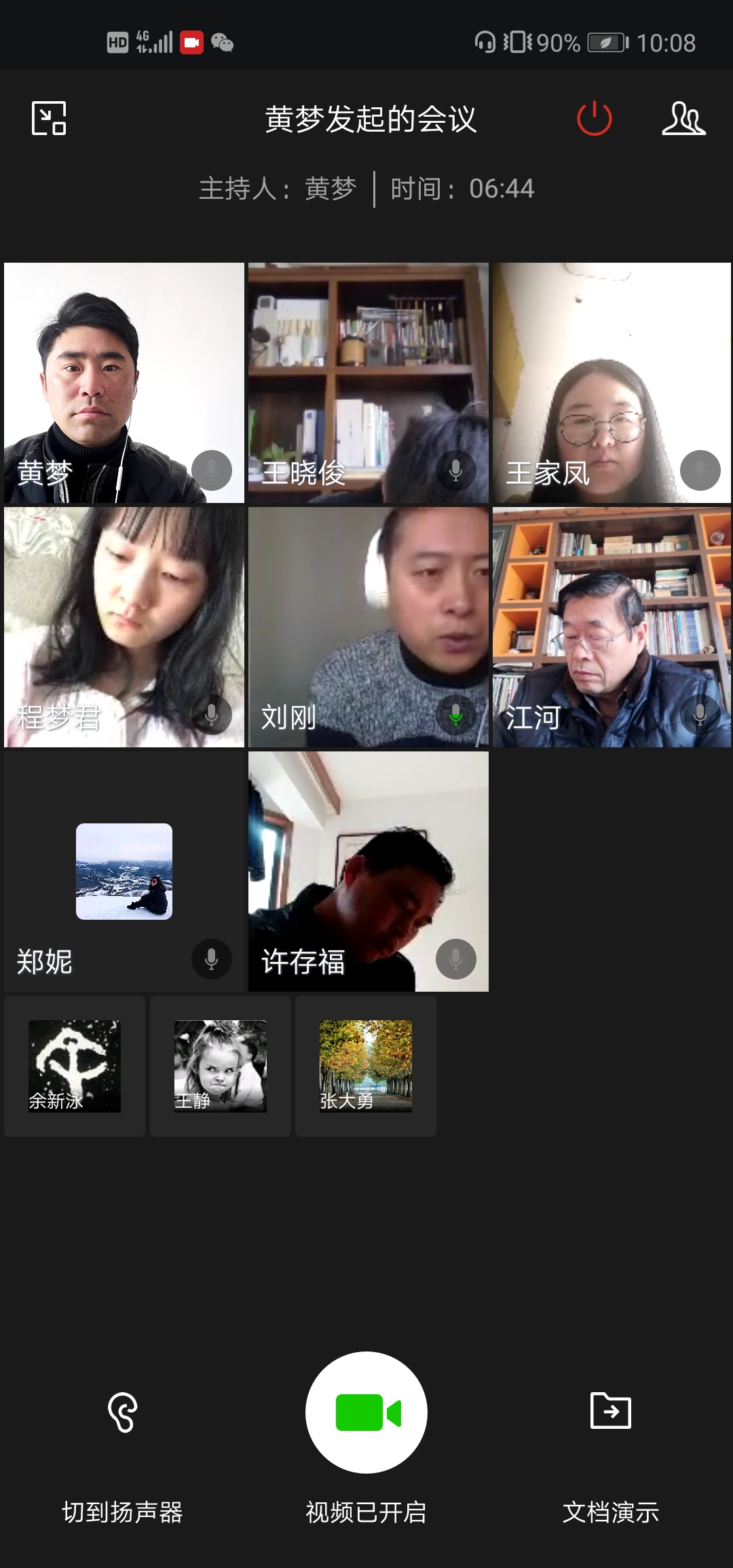Open 黄梦's video tile

tap(124, 382)
